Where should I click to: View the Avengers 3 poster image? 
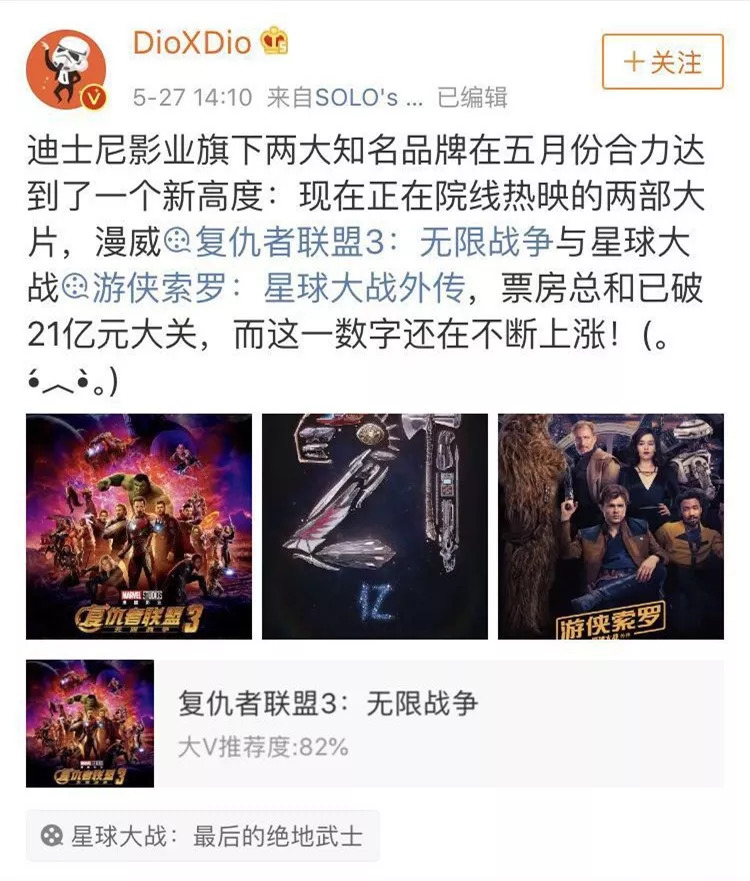click(139, 526)
